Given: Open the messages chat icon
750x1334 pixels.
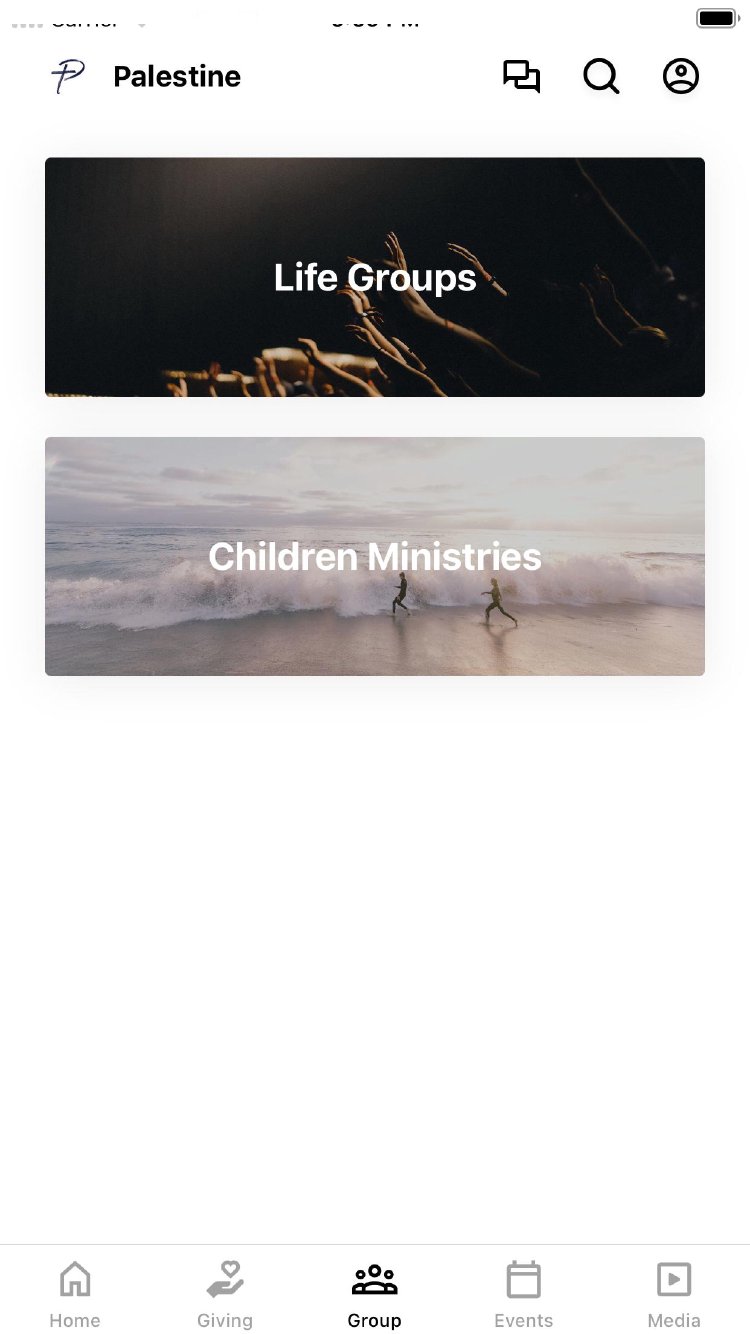Looking at the screenshot, I should click(x=521, y=77).
